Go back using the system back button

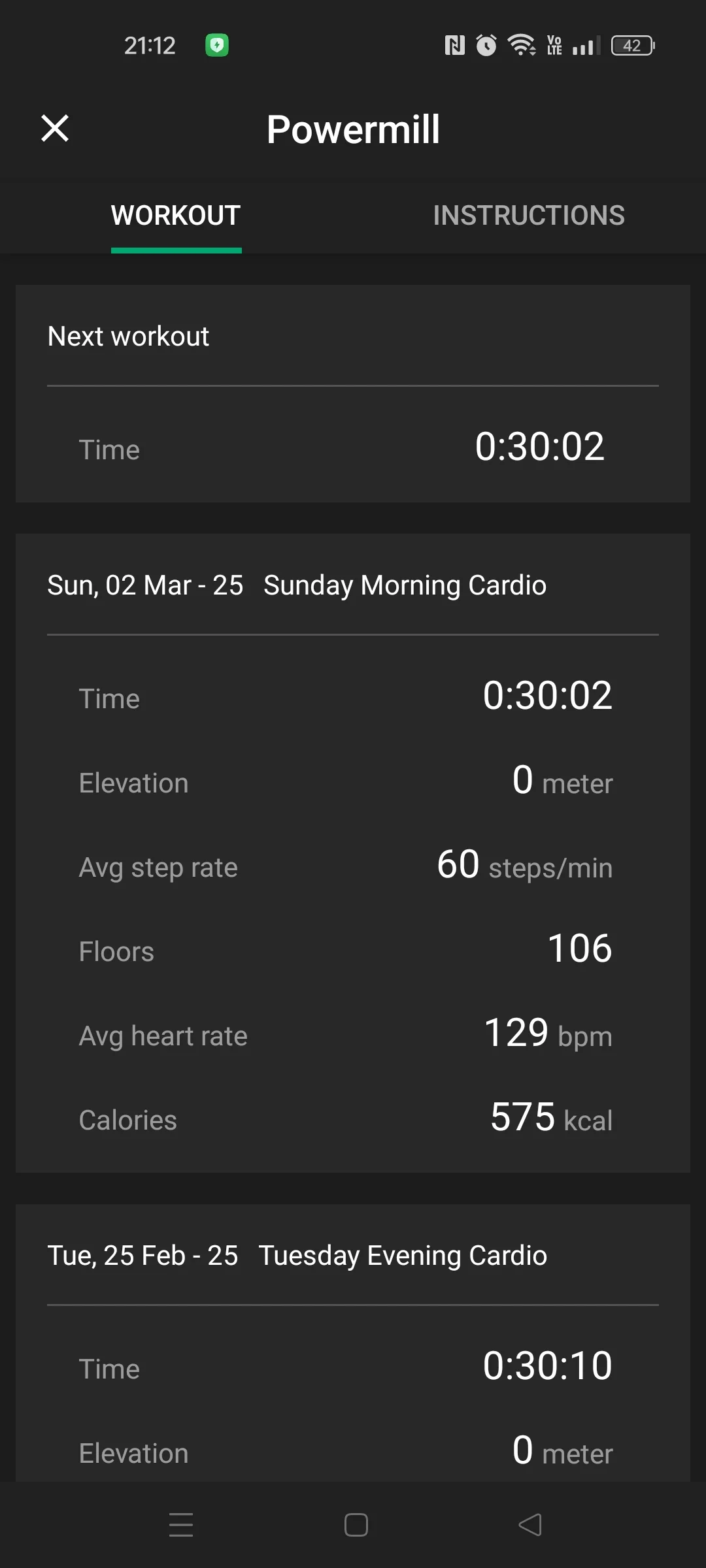pos(529,1525)
